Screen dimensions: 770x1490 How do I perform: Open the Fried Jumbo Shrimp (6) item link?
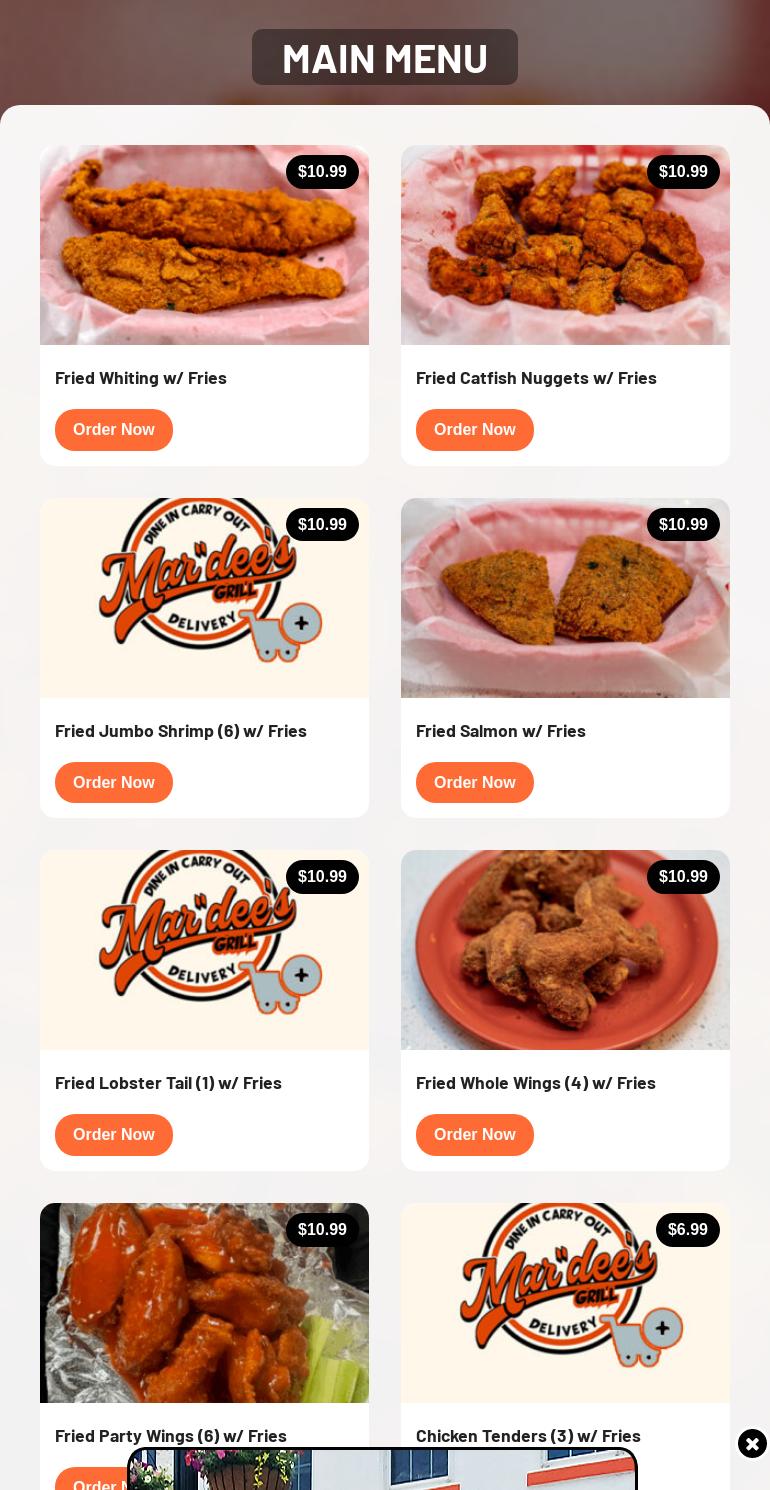pos(181,730)
